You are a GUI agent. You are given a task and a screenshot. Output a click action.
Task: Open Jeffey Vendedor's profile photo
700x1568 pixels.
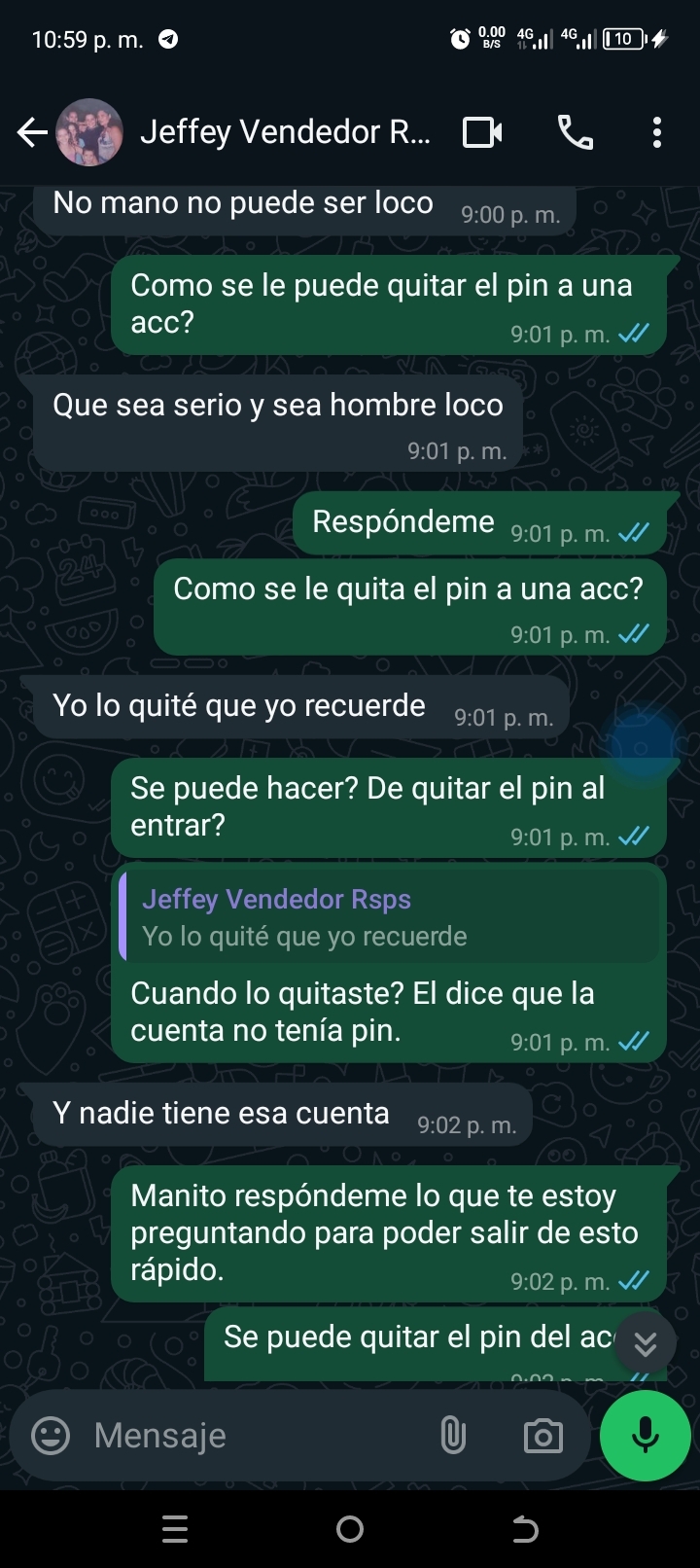89,132
